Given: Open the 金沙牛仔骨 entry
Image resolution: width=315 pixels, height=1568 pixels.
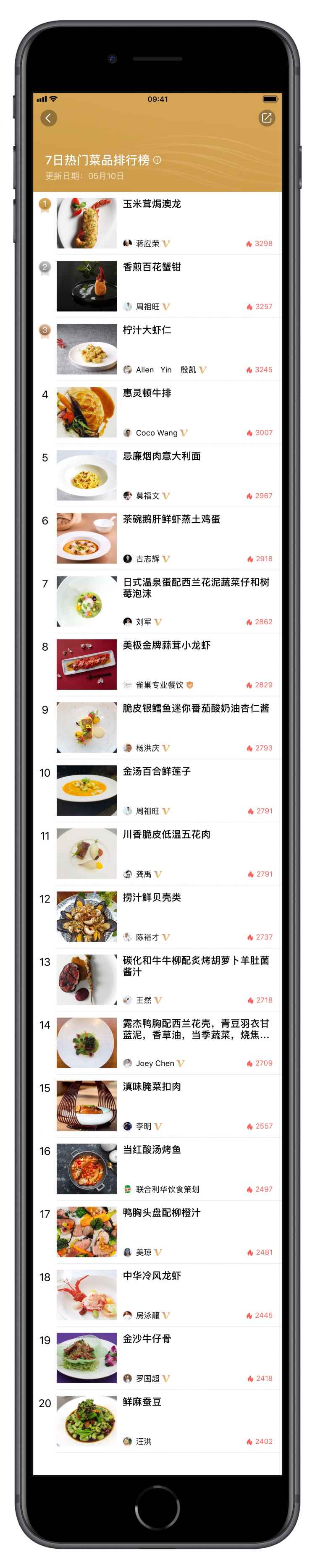Looking at the screenshot, I should (147, 1338).
